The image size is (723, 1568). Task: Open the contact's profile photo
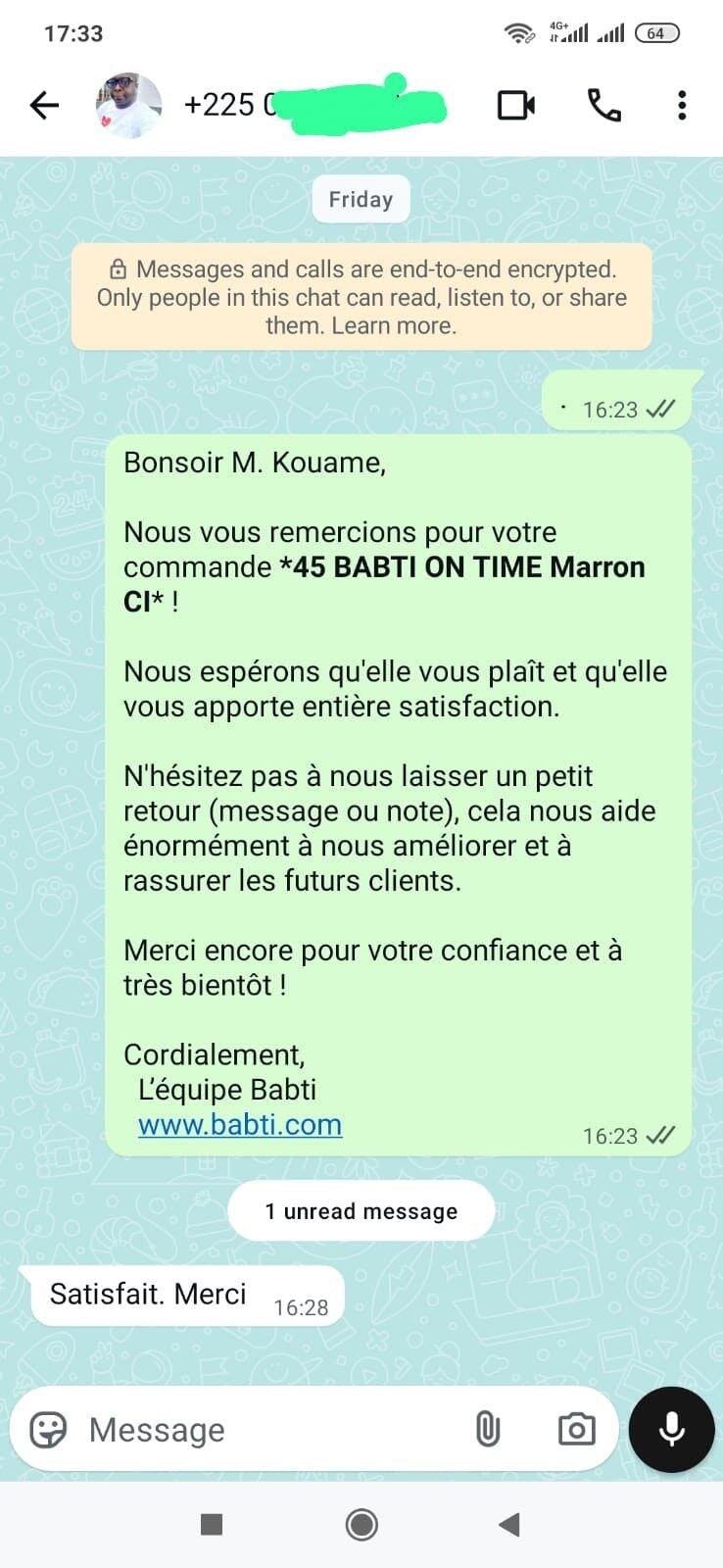pyautogui.click(x=128, y=105)
